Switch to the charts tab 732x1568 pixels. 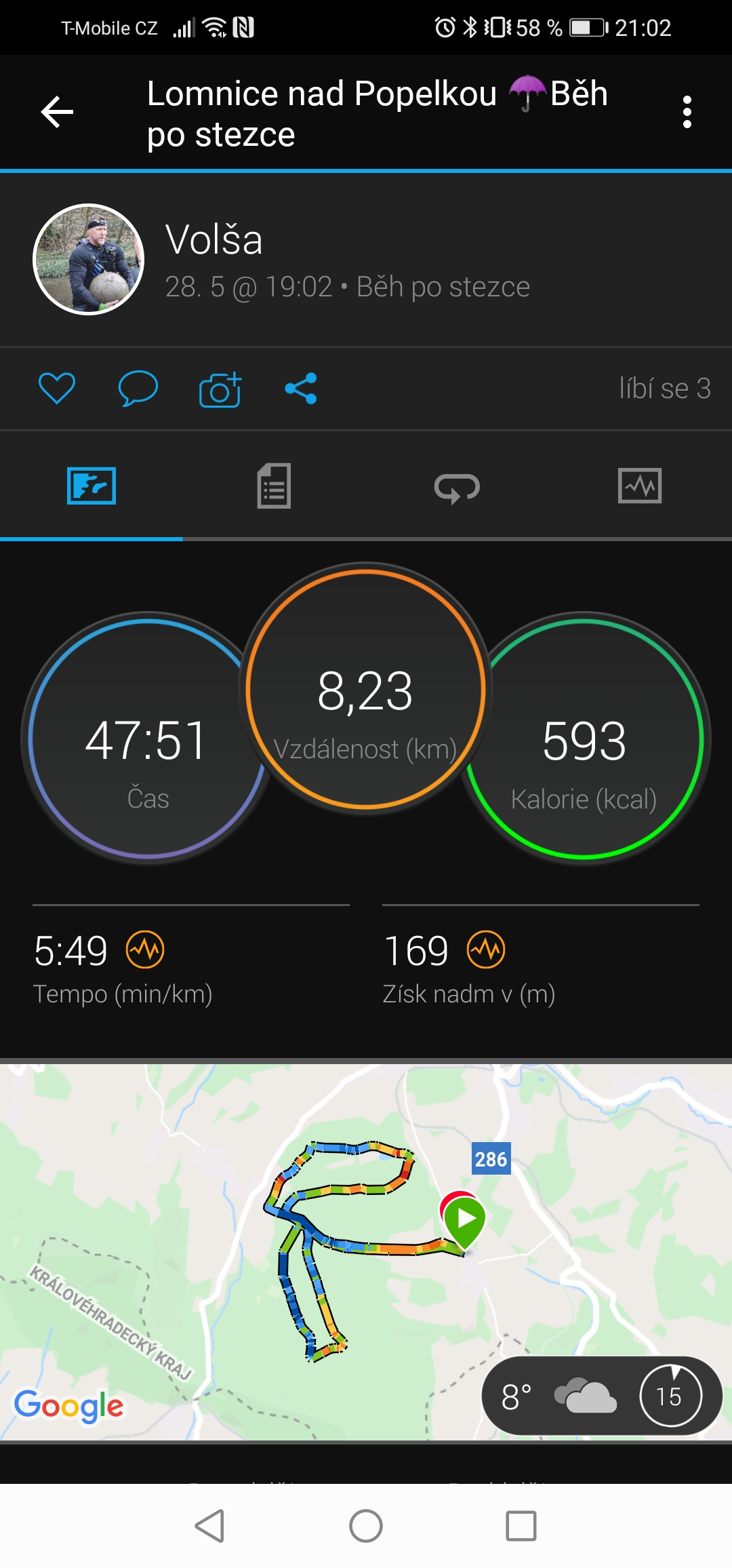point(640,486)
